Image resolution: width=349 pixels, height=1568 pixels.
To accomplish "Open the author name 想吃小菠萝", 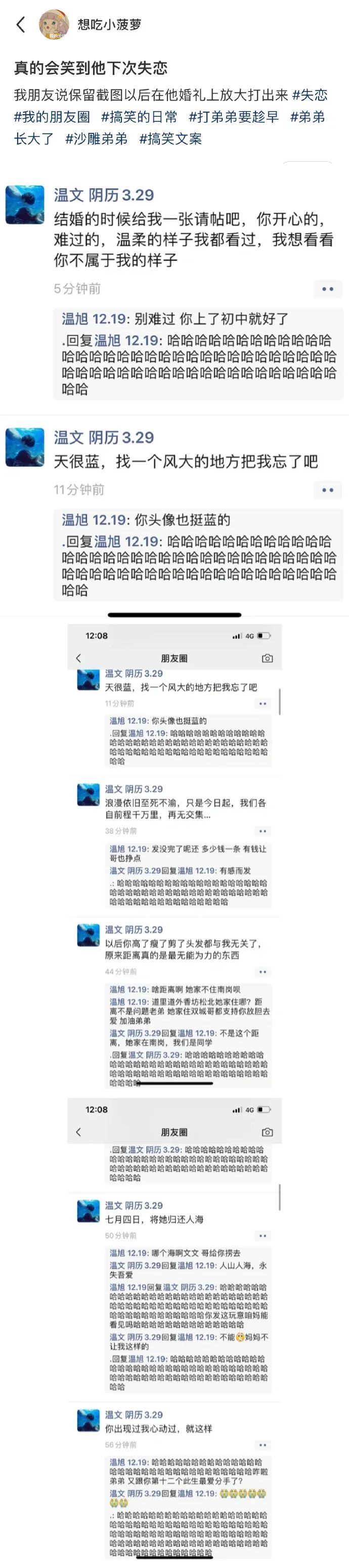I will [x=110, y=24].
